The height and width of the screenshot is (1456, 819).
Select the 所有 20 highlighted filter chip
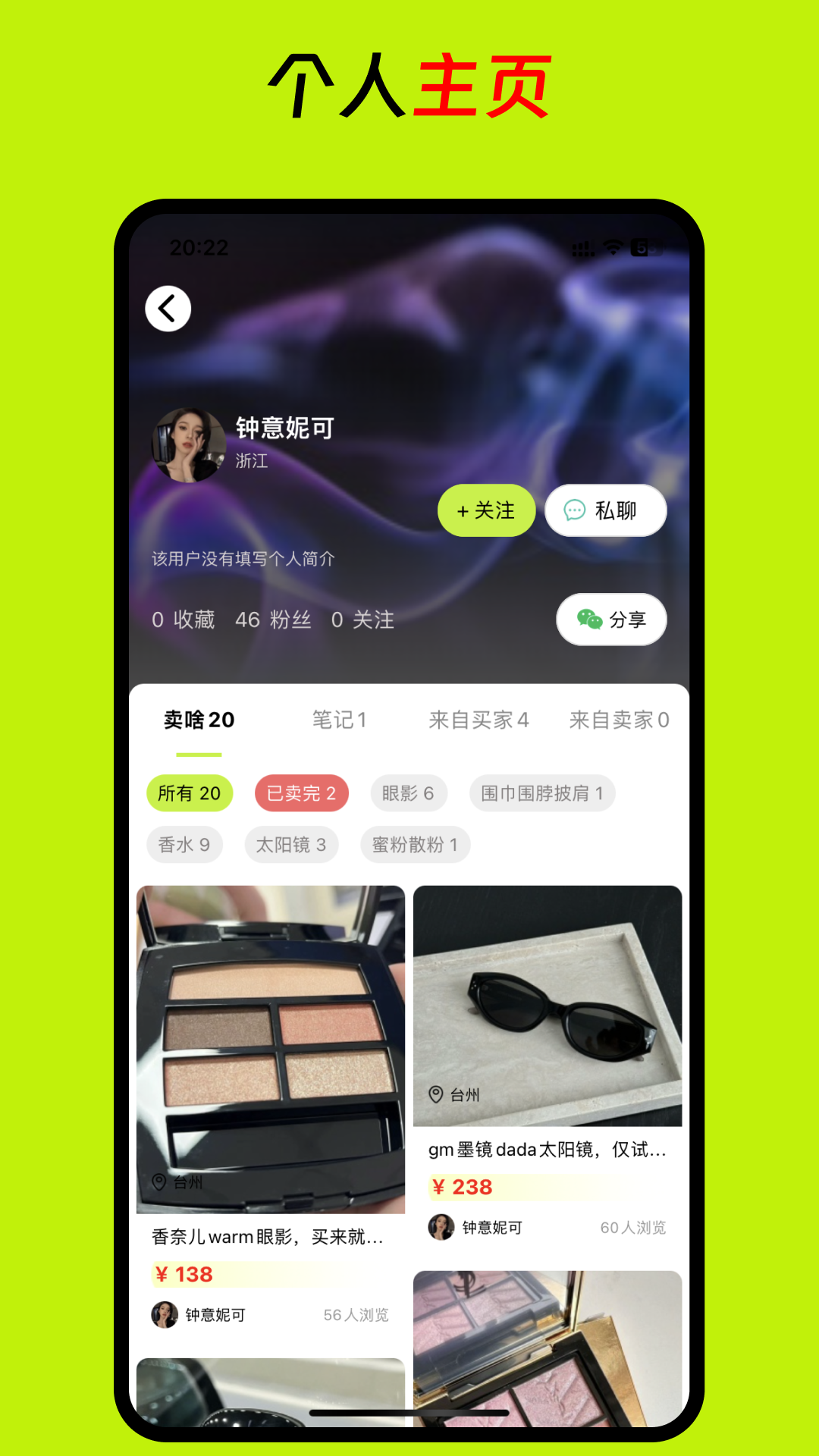[190, 793]
